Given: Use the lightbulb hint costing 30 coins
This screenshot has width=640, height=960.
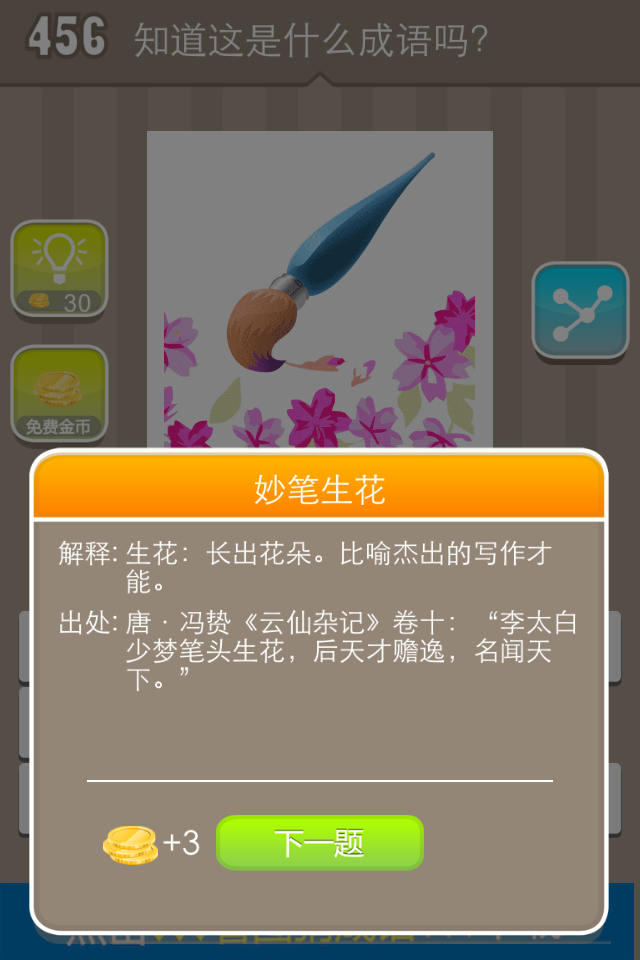Looking at the screenshot, I should pyautogui.click(x=59, y=268).
